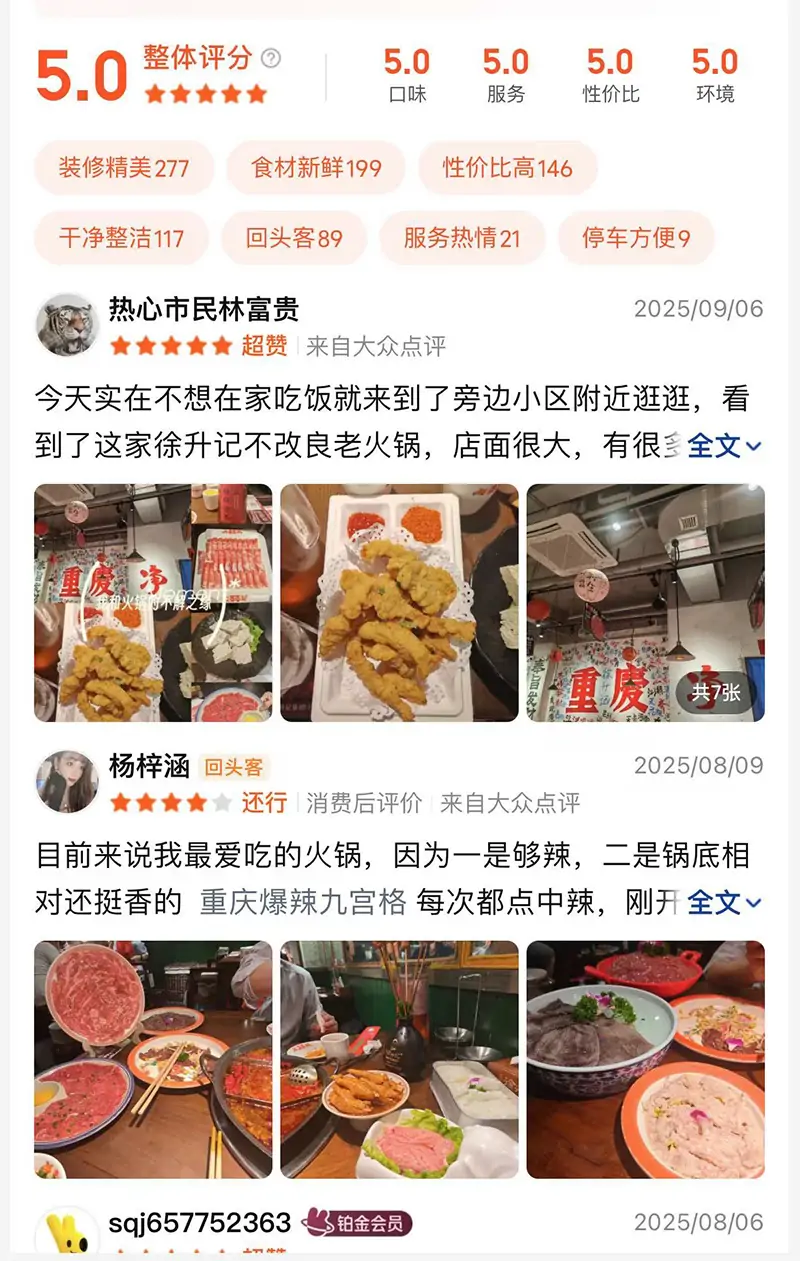
Task: Show reviews tagged 回头客 89
Action: click(294, 238)
